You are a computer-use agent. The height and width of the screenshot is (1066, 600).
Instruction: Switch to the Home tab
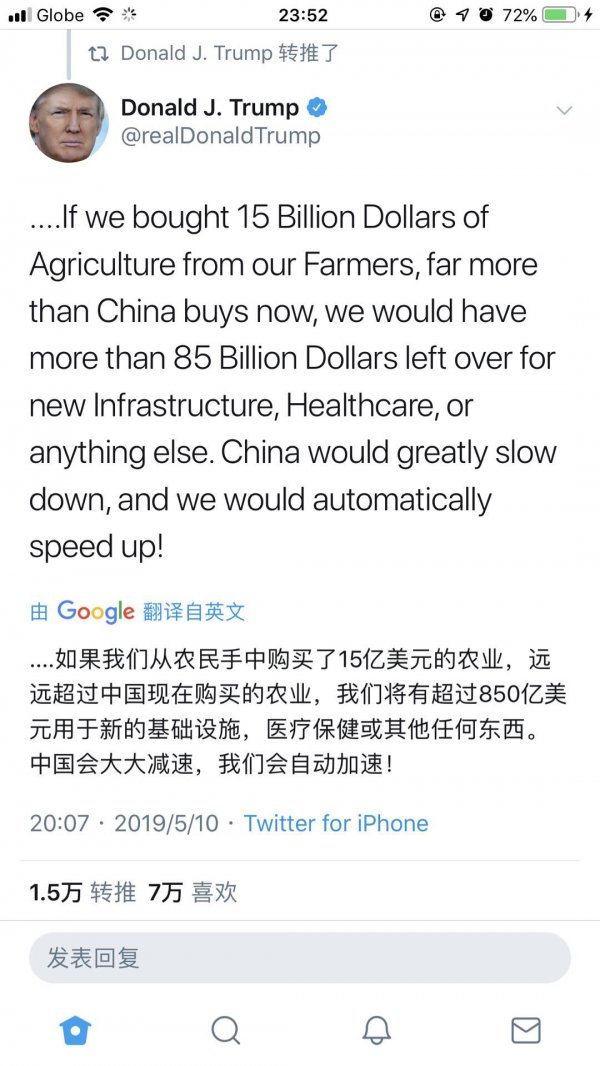(75, 1029)
